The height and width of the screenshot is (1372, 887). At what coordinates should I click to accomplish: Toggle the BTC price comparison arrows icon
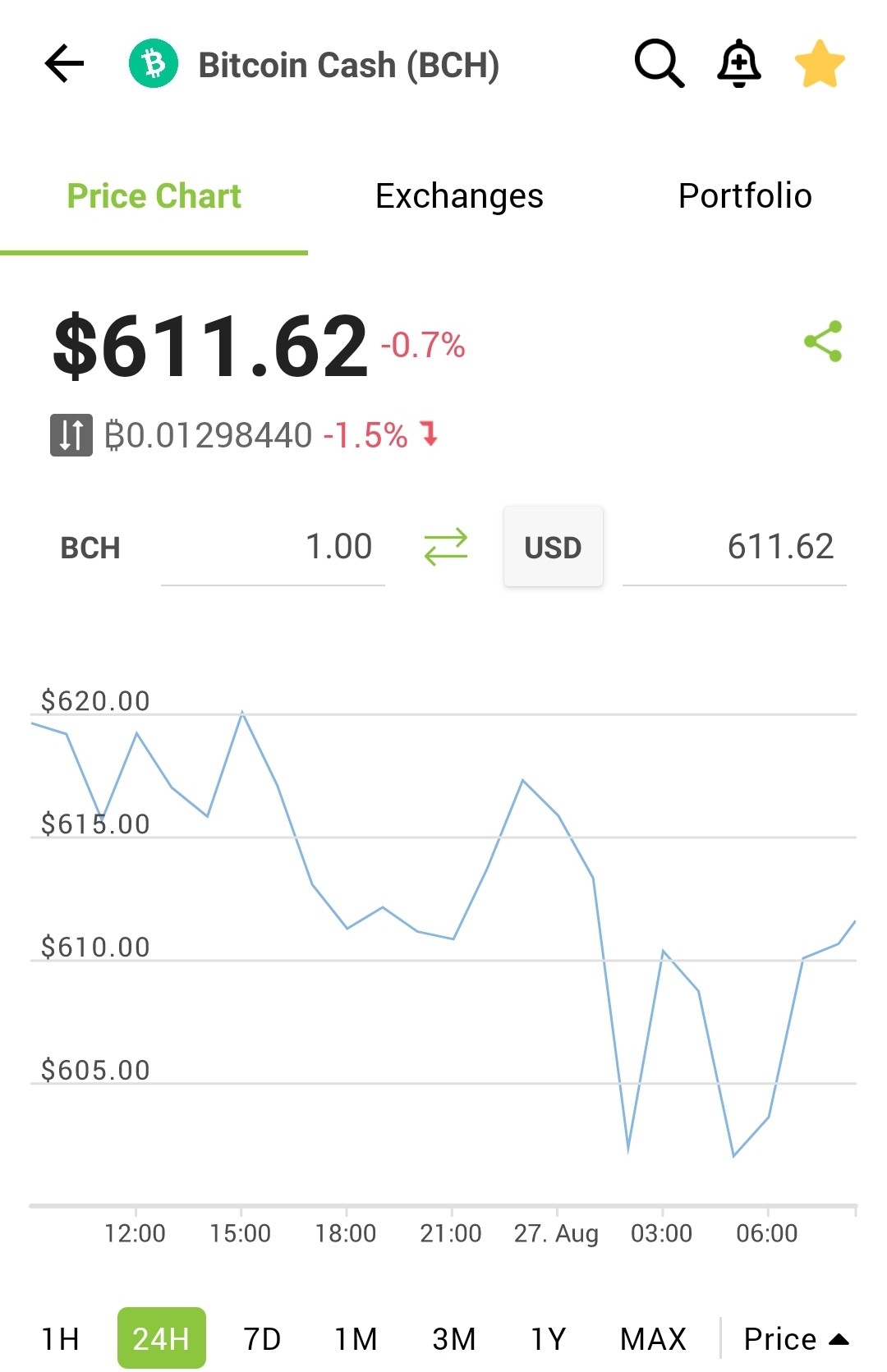point(71,435)
